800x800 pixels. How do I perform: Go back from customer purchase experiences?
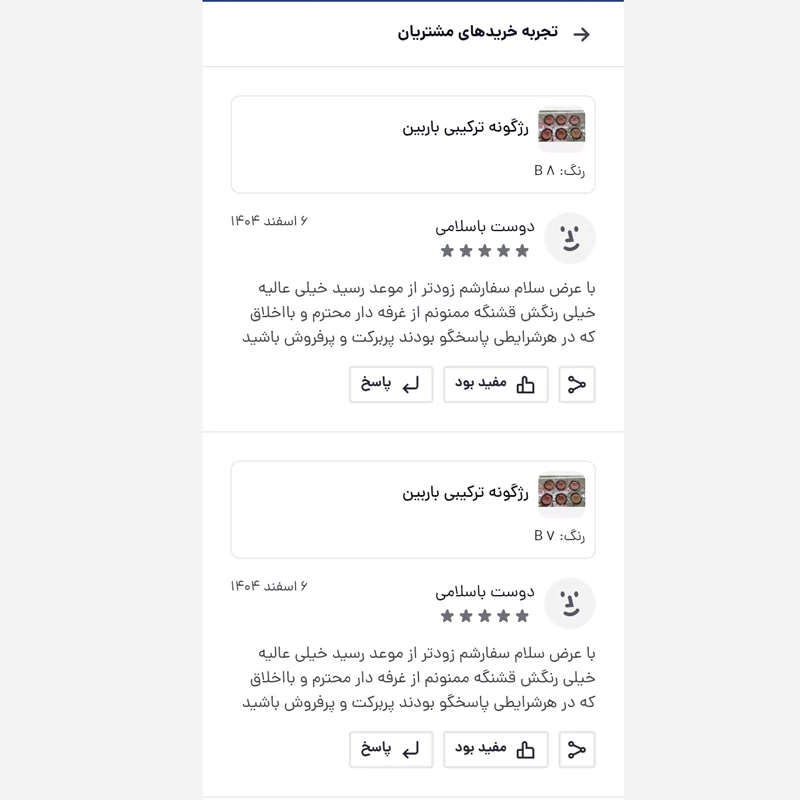[581, 34]
